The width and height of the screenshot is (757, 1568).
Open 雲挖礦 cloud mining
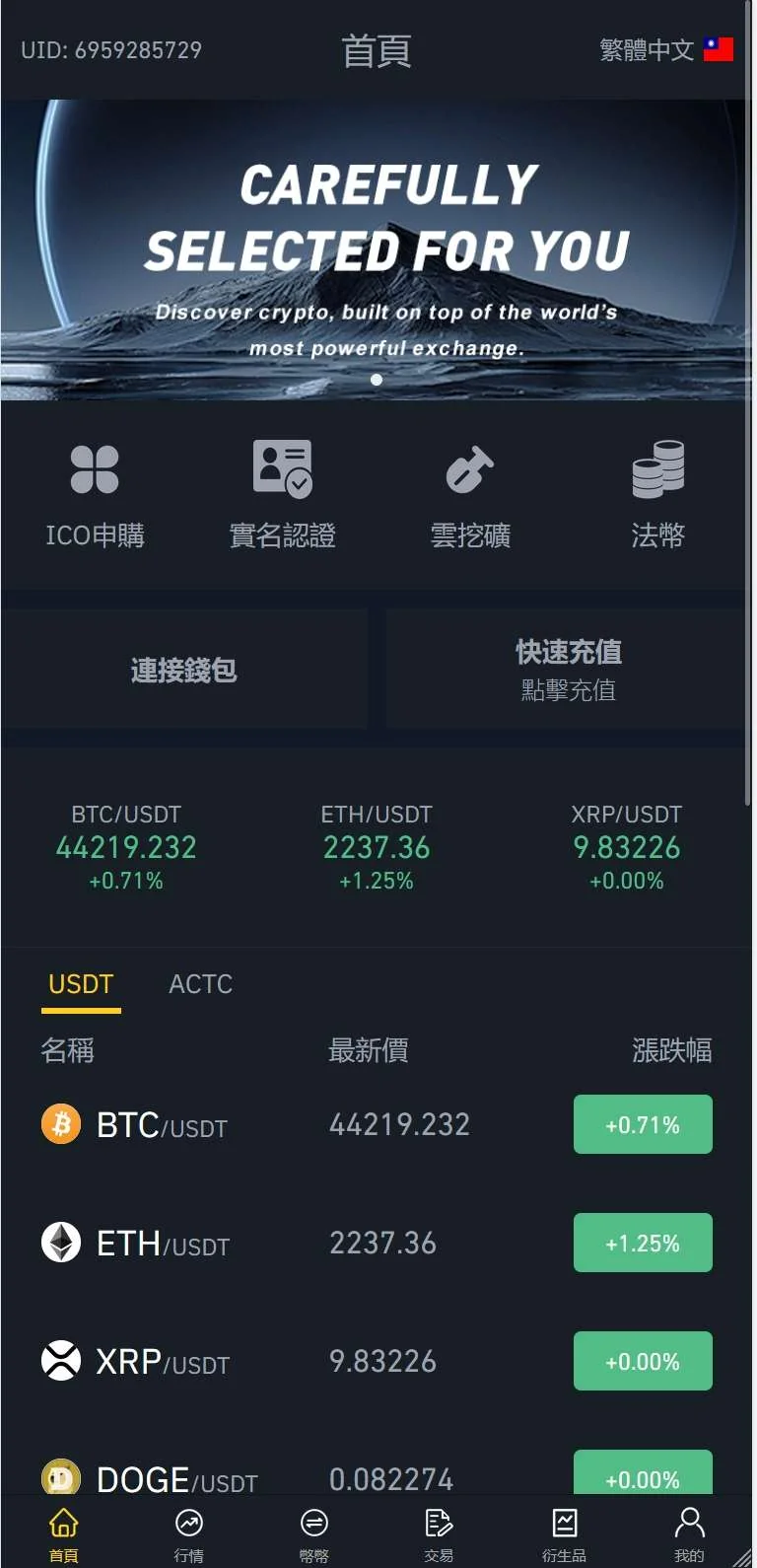(x=470, y=494)
